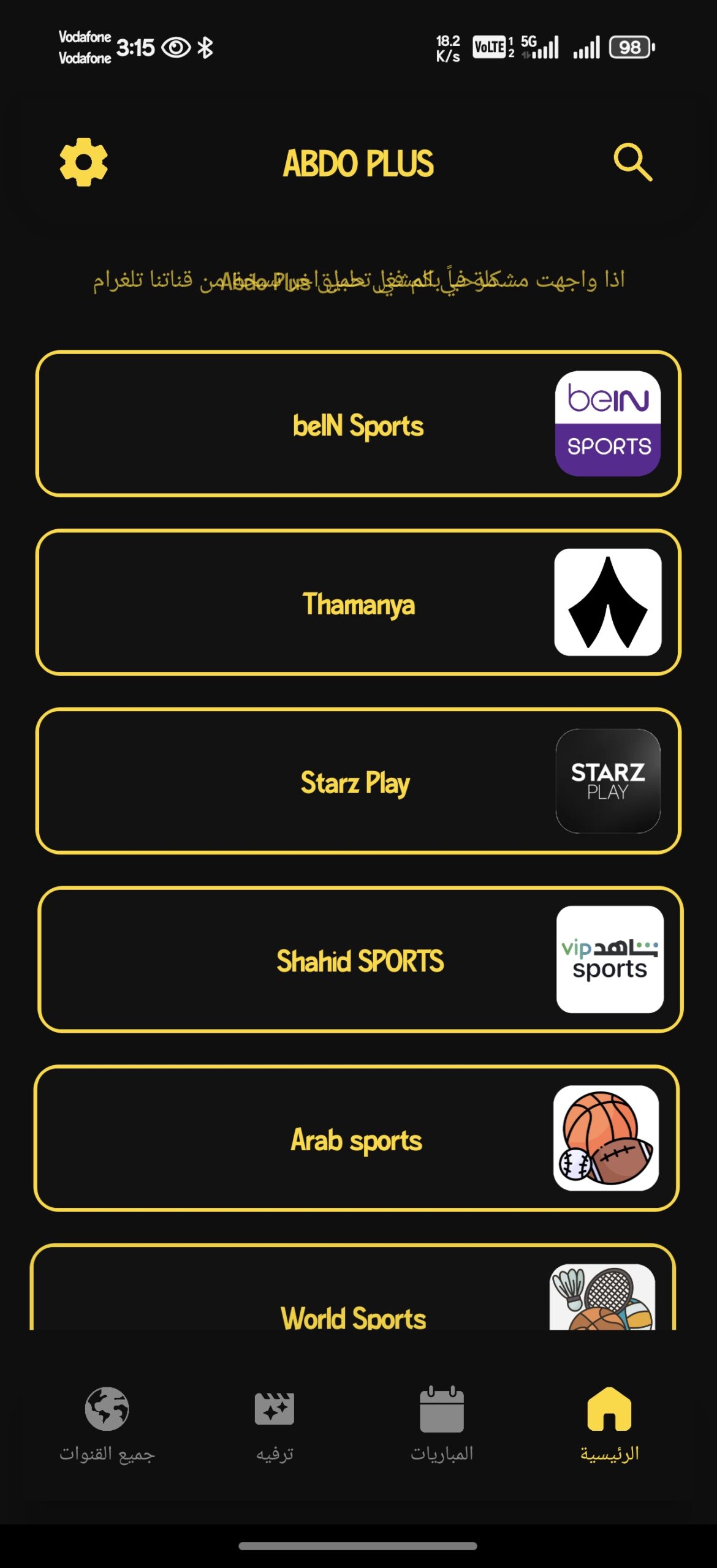Open Shahid SPORTS channels

point(360,960)
